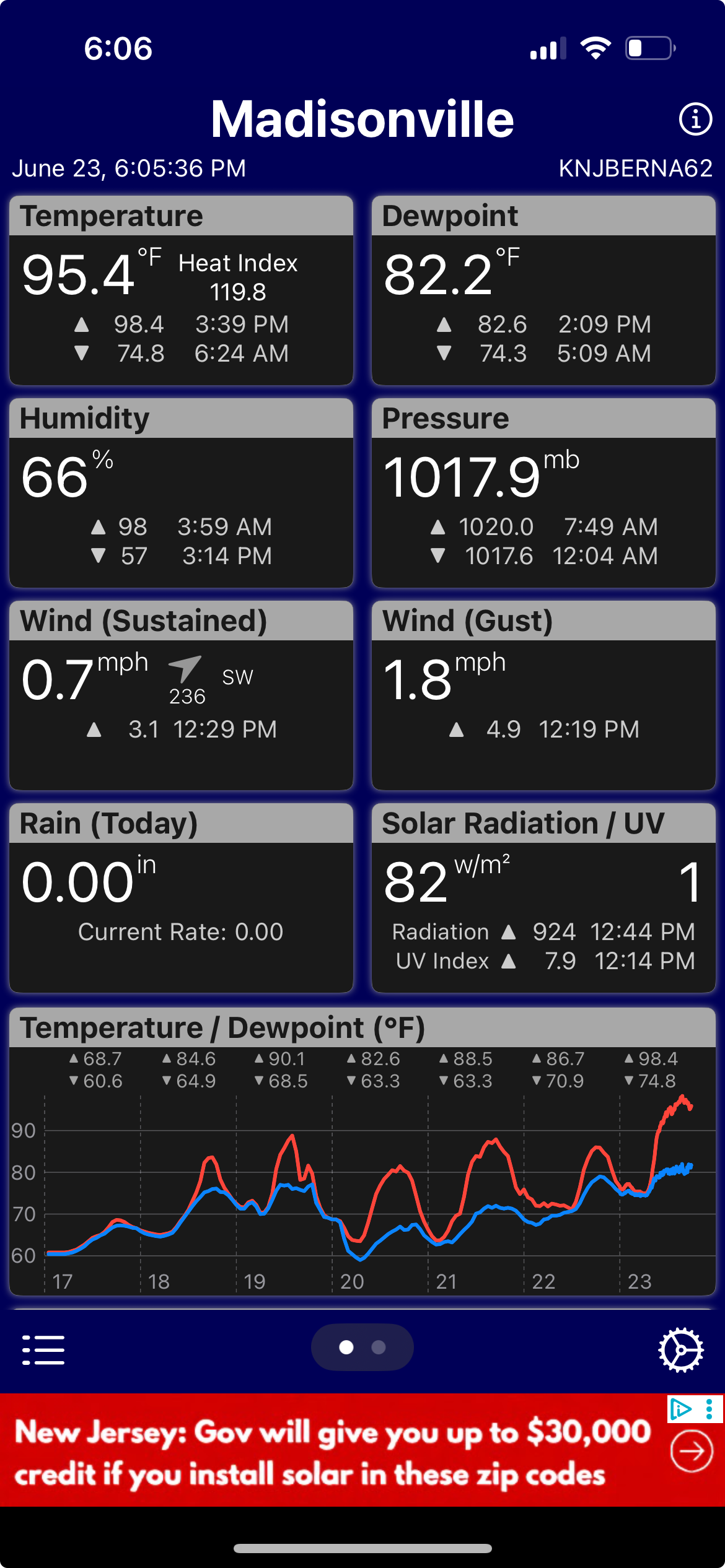The width and height of the screenshot is (725, 1568).
Task: Open the Pressure card
Action: click(543, 493)
